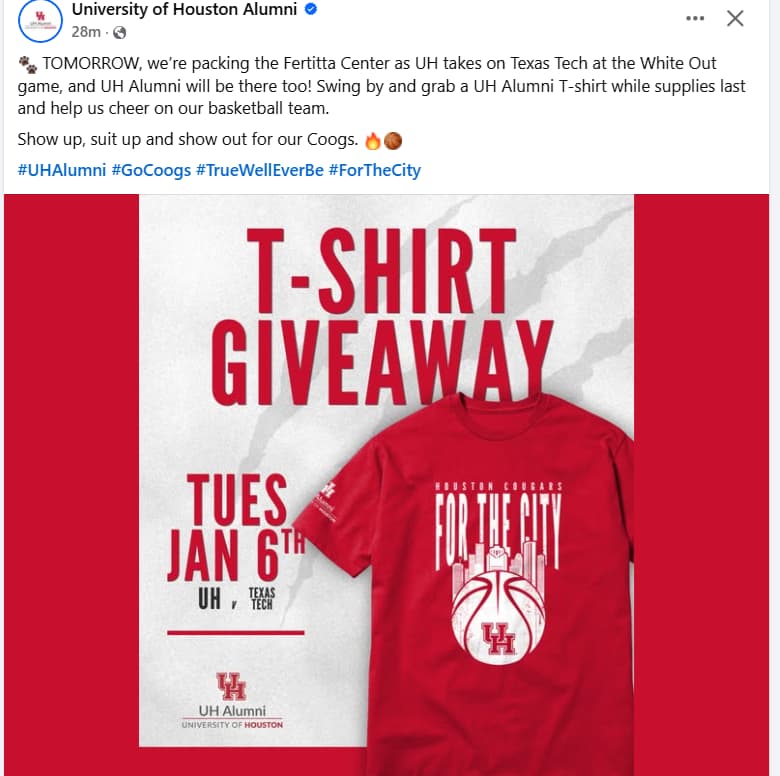Open the T-shirt giveaway image full screen
Image resolution: width=780 pixels, height=776 pixels.
pos(388,480)
